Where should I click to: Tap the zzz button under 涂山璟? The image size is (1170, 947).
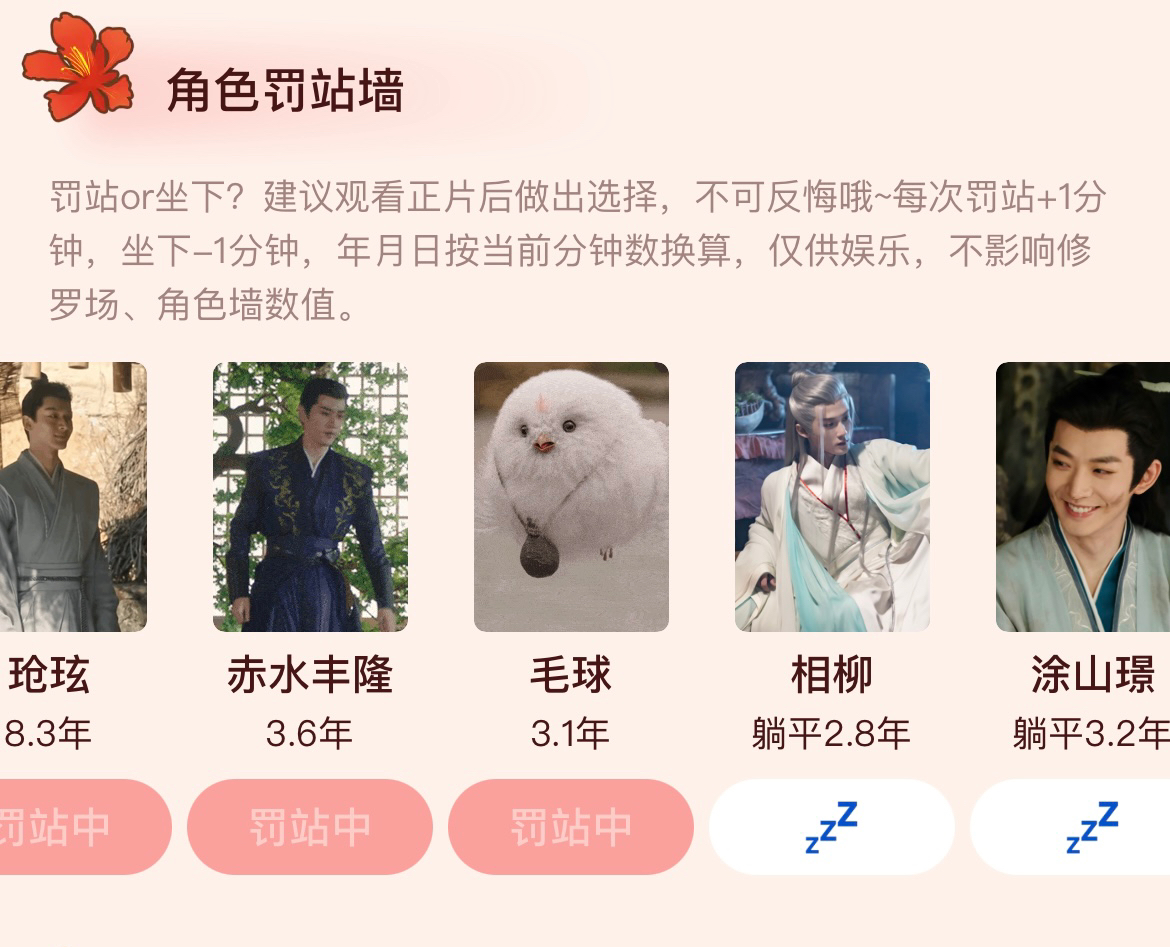click(1080, 827)
